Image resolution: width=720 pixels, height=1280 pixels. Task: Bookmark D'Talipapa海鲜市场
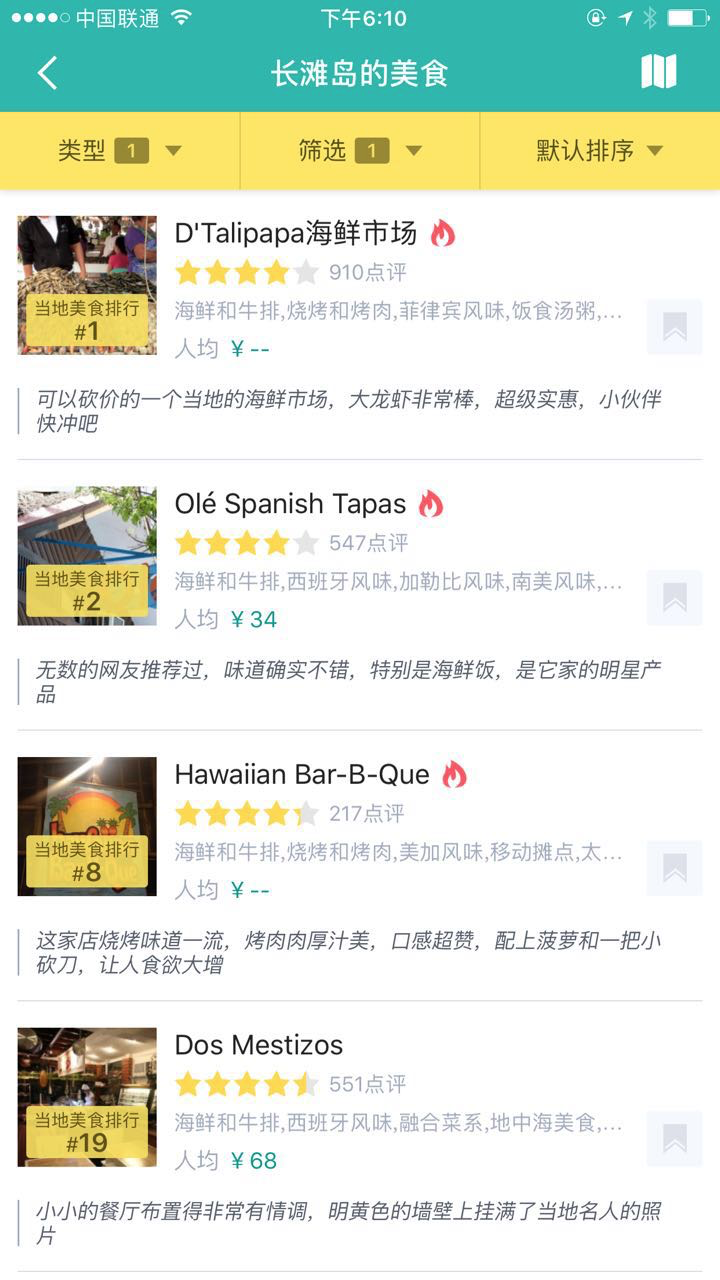click(674, 327)
